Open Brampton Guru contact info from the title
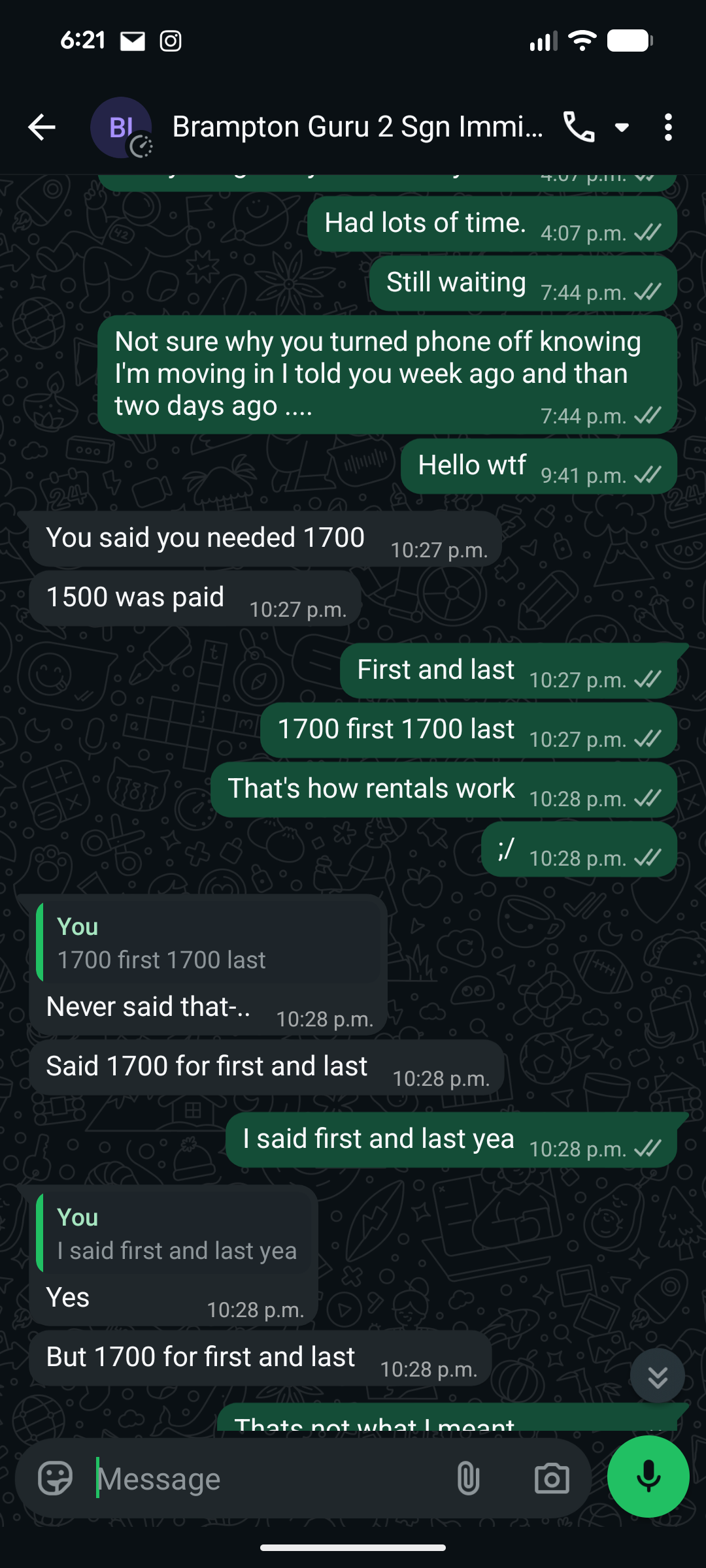Image resolution: width=706 pixels, height=1568 pixels. point(357,127)
